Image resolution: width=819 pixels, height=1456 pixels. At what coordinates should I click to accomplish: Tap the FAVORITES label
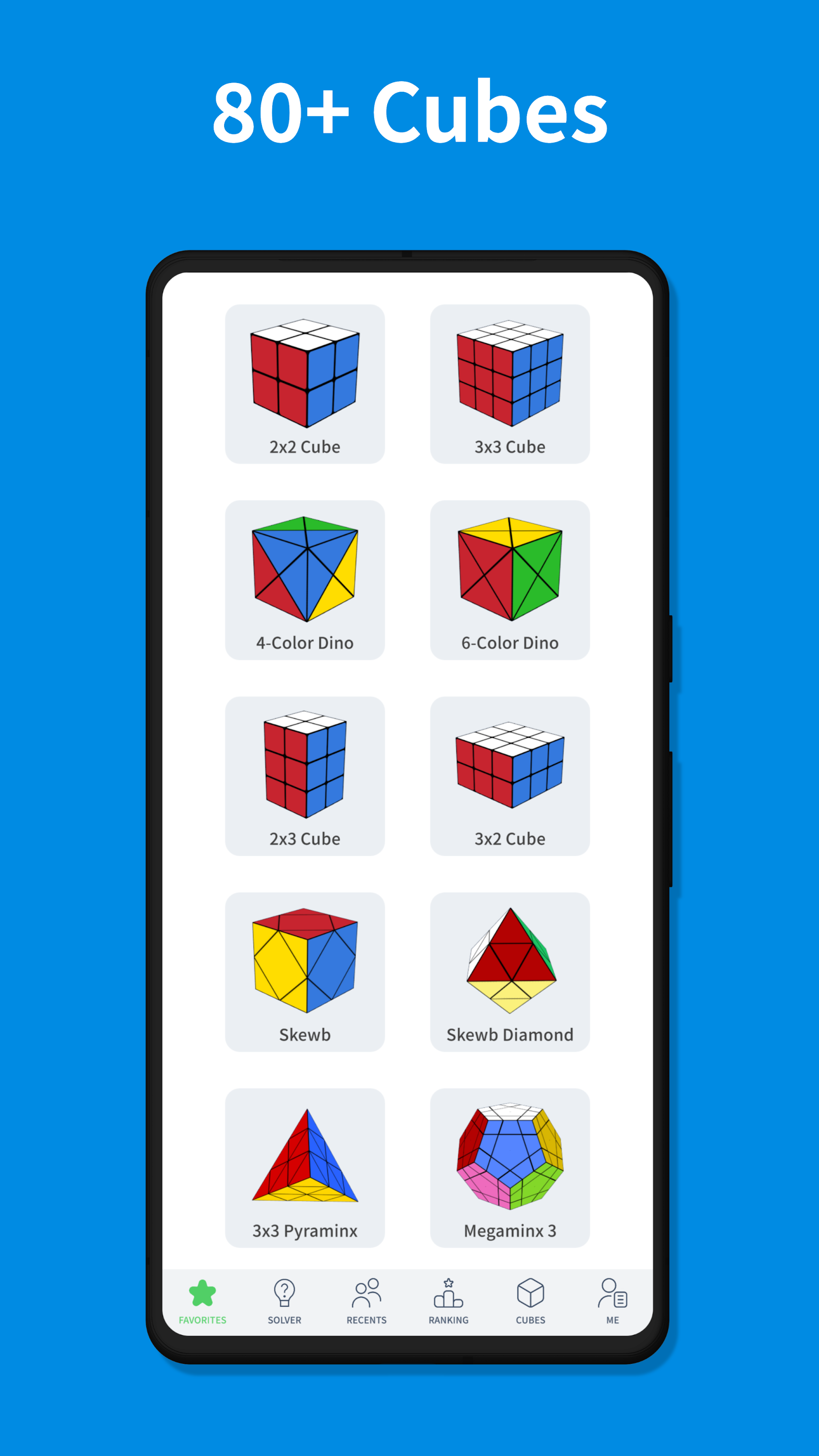(x=202, y=1320)
